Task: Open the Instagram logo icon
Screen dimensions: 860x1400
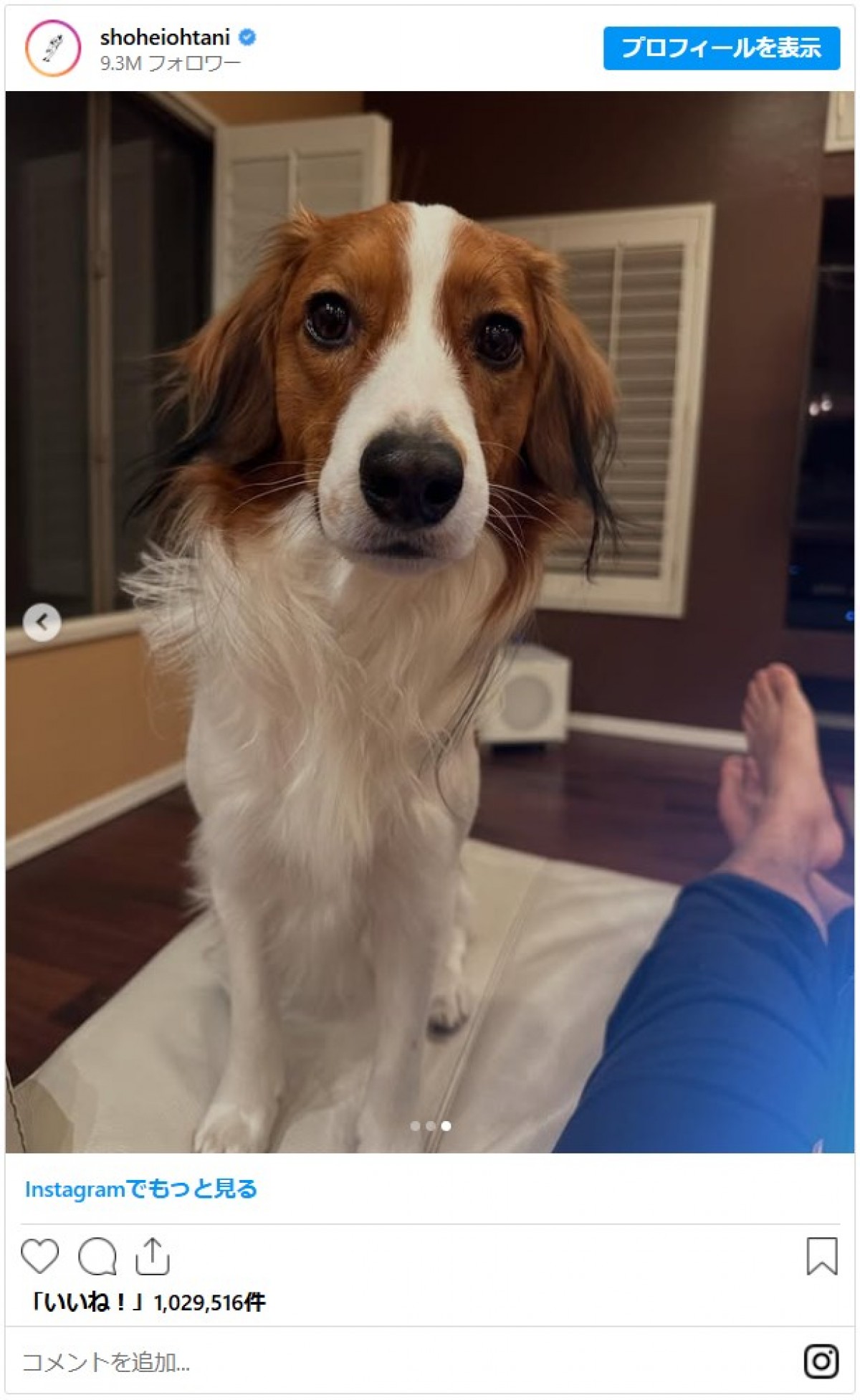Action: point(821,1361)
